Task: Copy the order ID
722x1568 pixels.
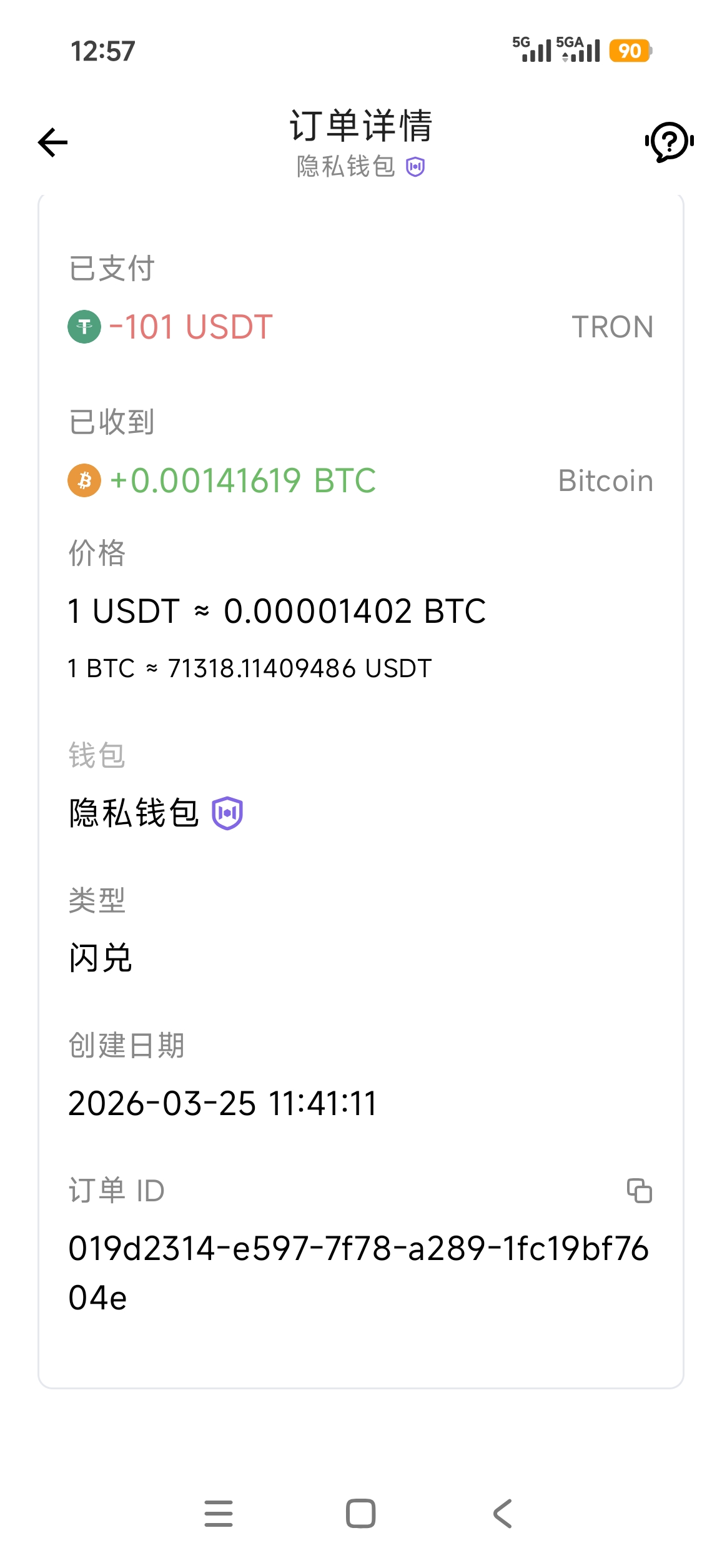Action: [640, 1191]
